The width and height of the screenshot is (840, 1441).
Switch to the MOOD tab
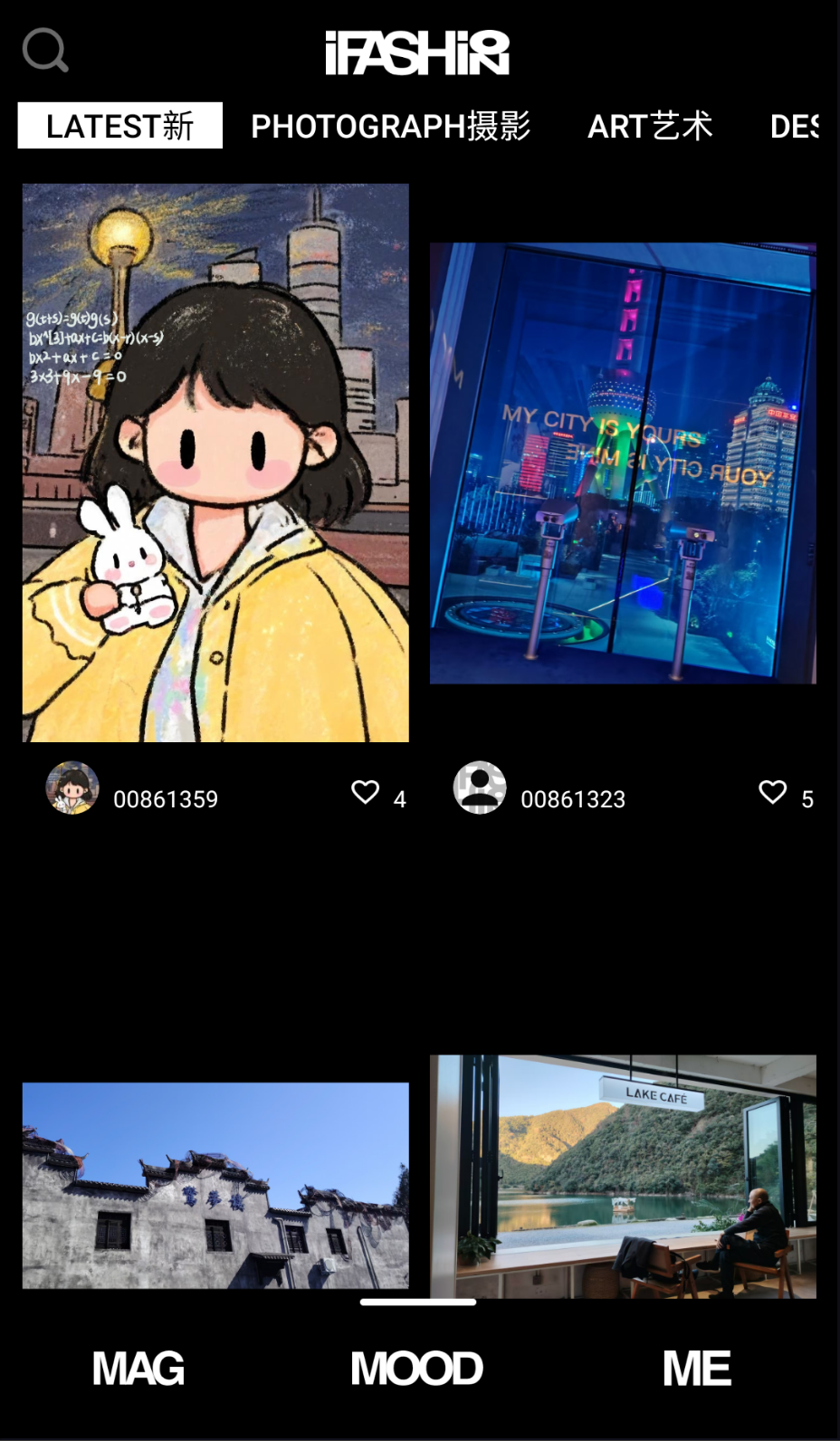click(x=417, y=1368)
